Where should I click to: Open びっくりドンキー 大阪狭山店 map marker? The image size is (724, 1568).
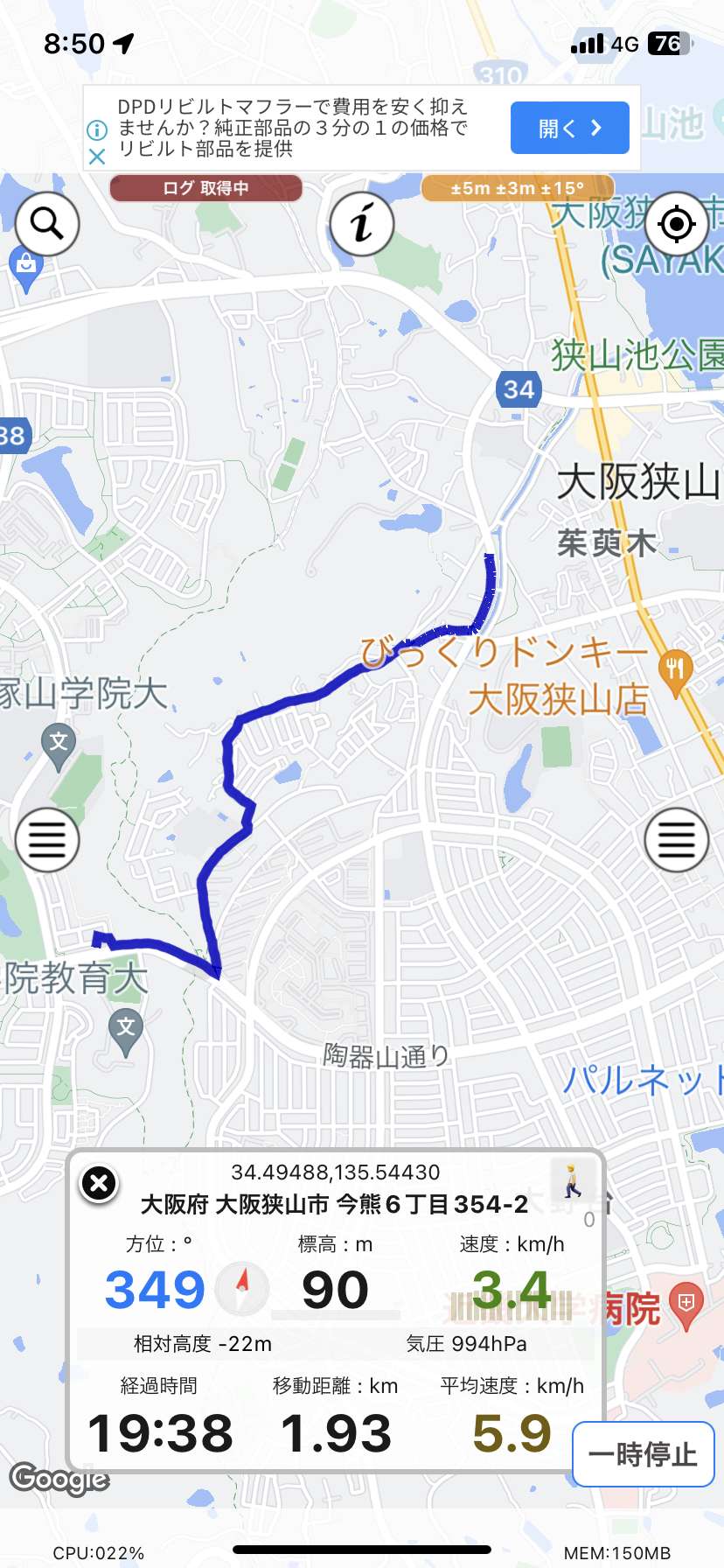tap(675, 673)
